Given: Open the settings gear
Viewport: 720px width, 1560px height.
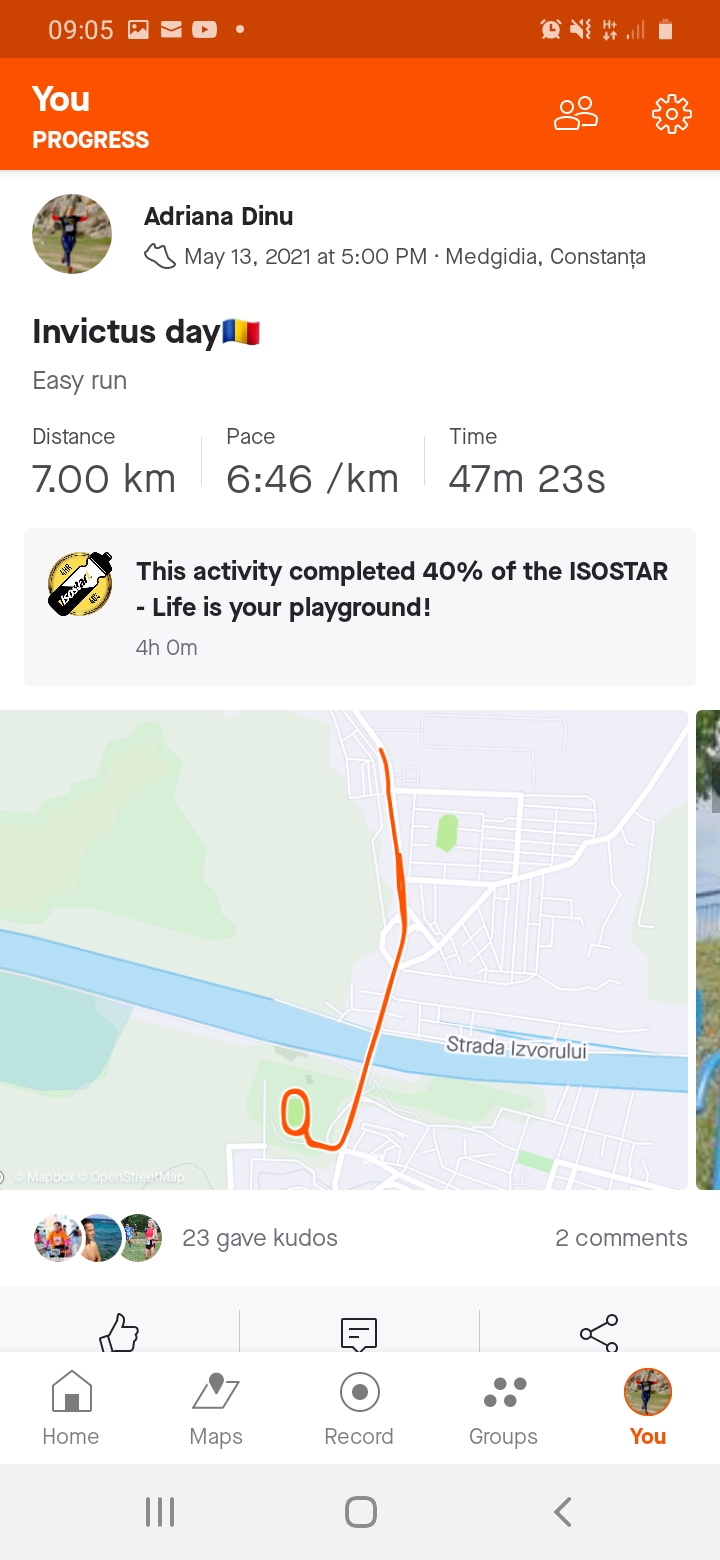Looking at the screenshot, I should (x=671, y=114).
